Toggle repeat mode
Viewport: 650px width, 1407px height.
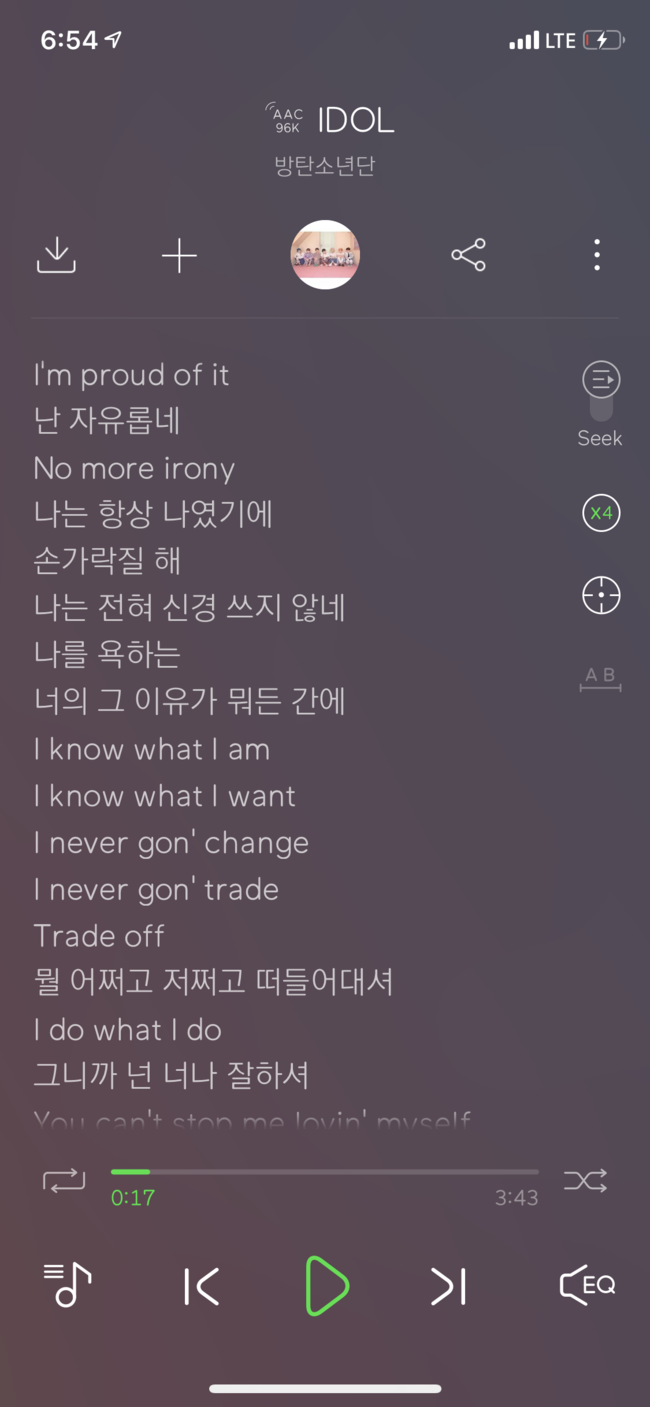click(64, 1181)
